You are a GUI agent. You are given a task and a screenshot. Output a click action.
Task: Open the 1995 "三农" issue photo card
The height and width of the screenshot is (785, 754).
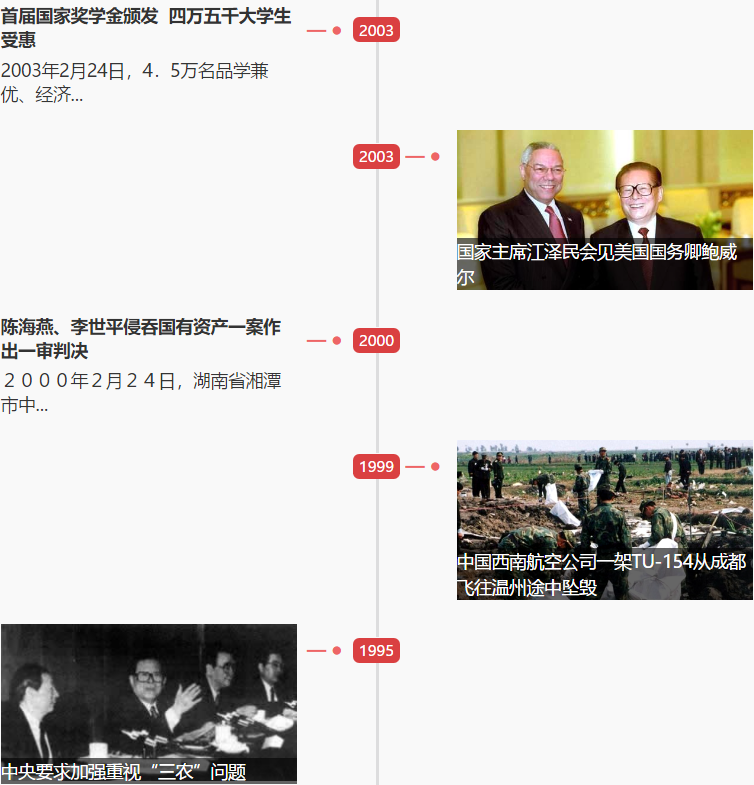(x=149, y=703)
